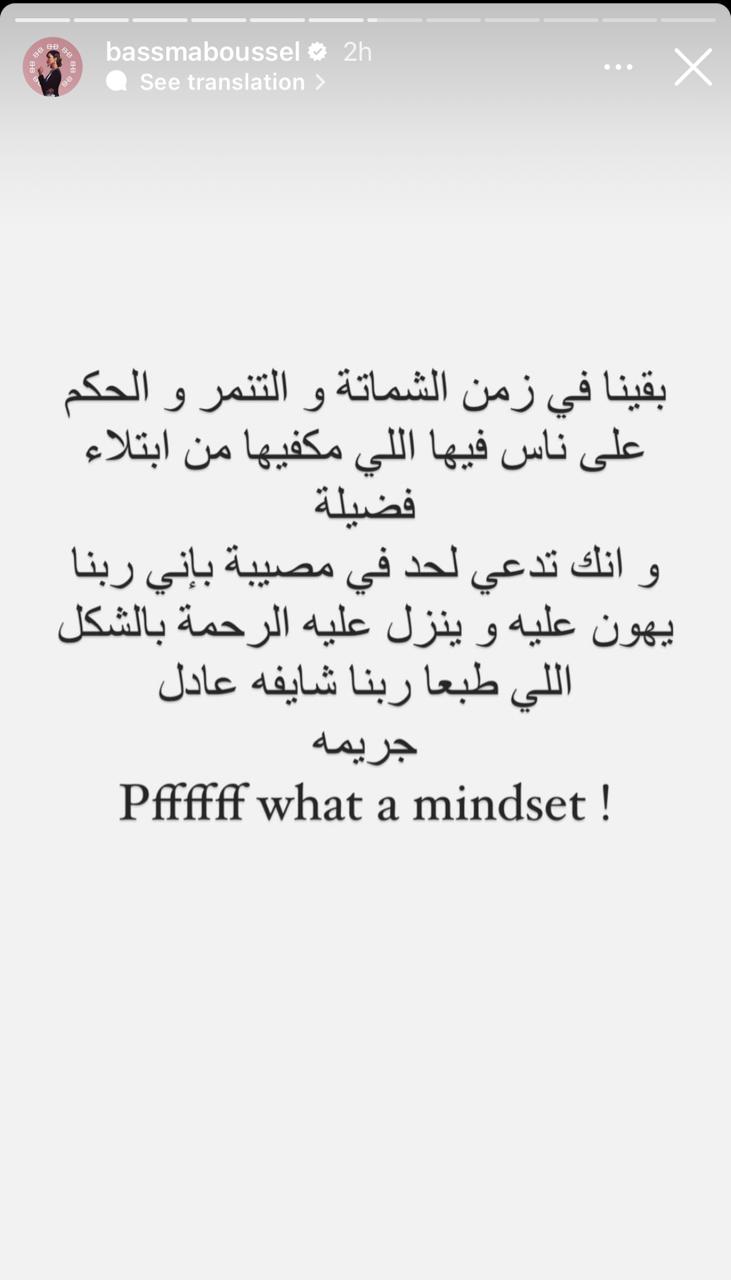The image size is (731, 1280).
Task: Tap See translation for this story
Action: (222, 82)
